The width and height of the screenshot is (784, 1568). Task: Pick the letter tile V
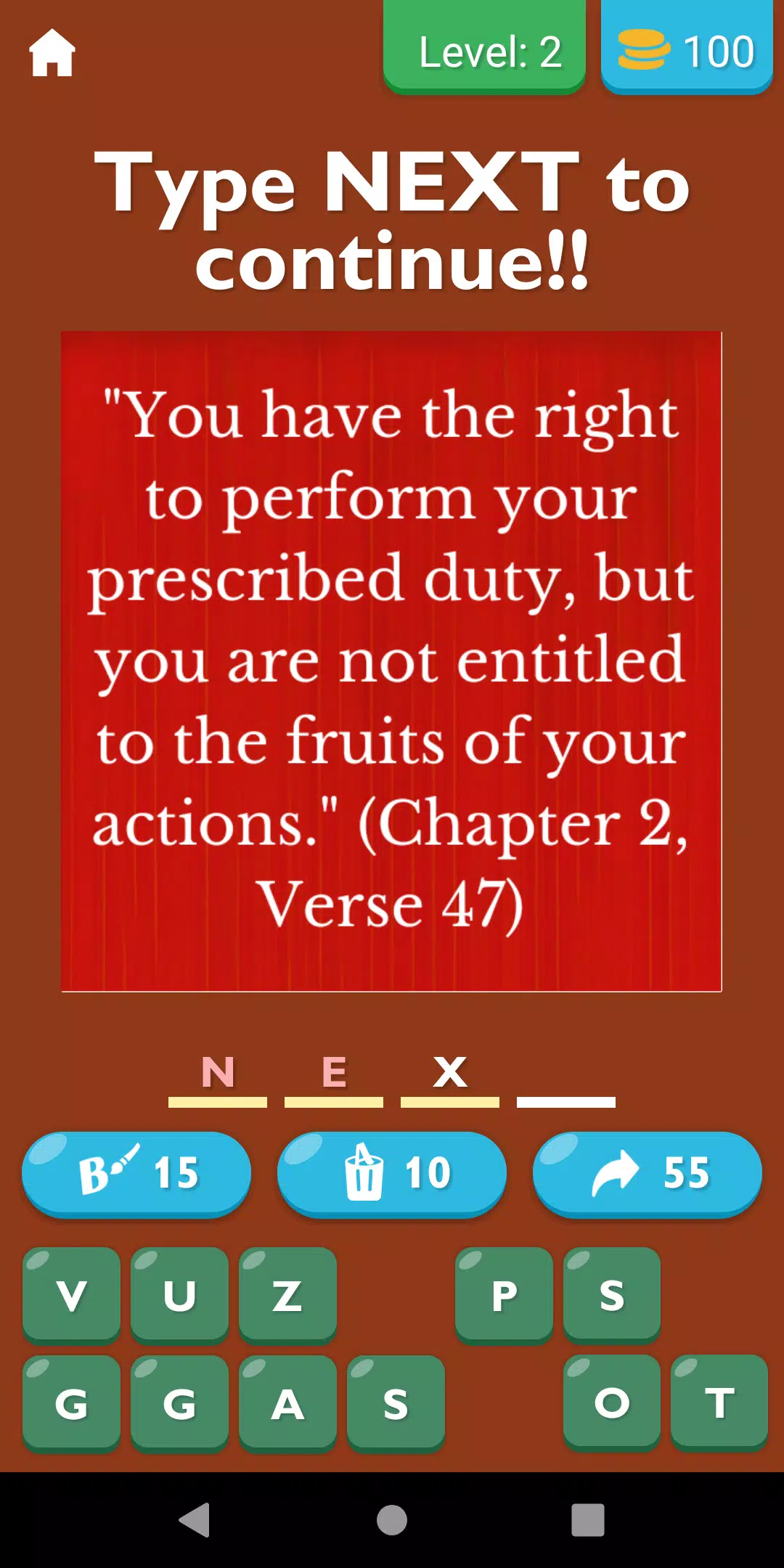[71, 1295]
